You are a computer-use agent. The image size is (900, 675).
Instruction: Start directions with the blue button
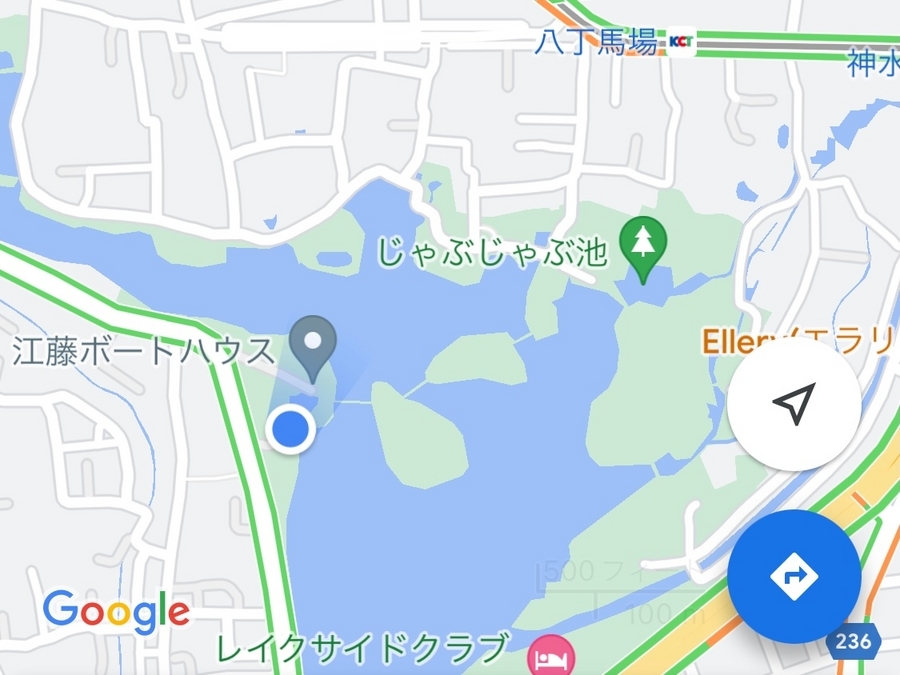click(x=794, y=576)
